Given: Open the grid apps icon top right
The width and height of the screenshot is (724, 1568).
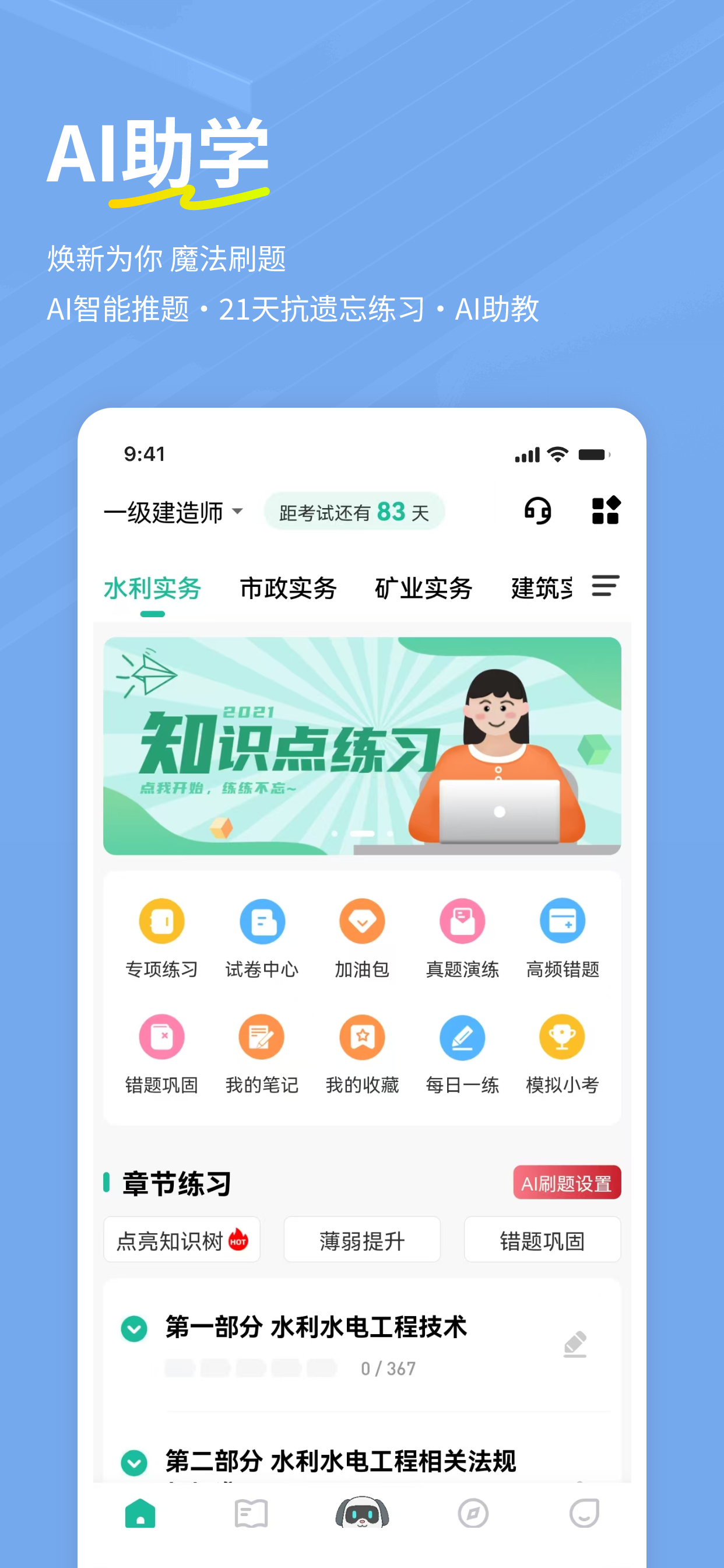Looking at the screenshot, I should pyautogui.click(x=606, y=510).
